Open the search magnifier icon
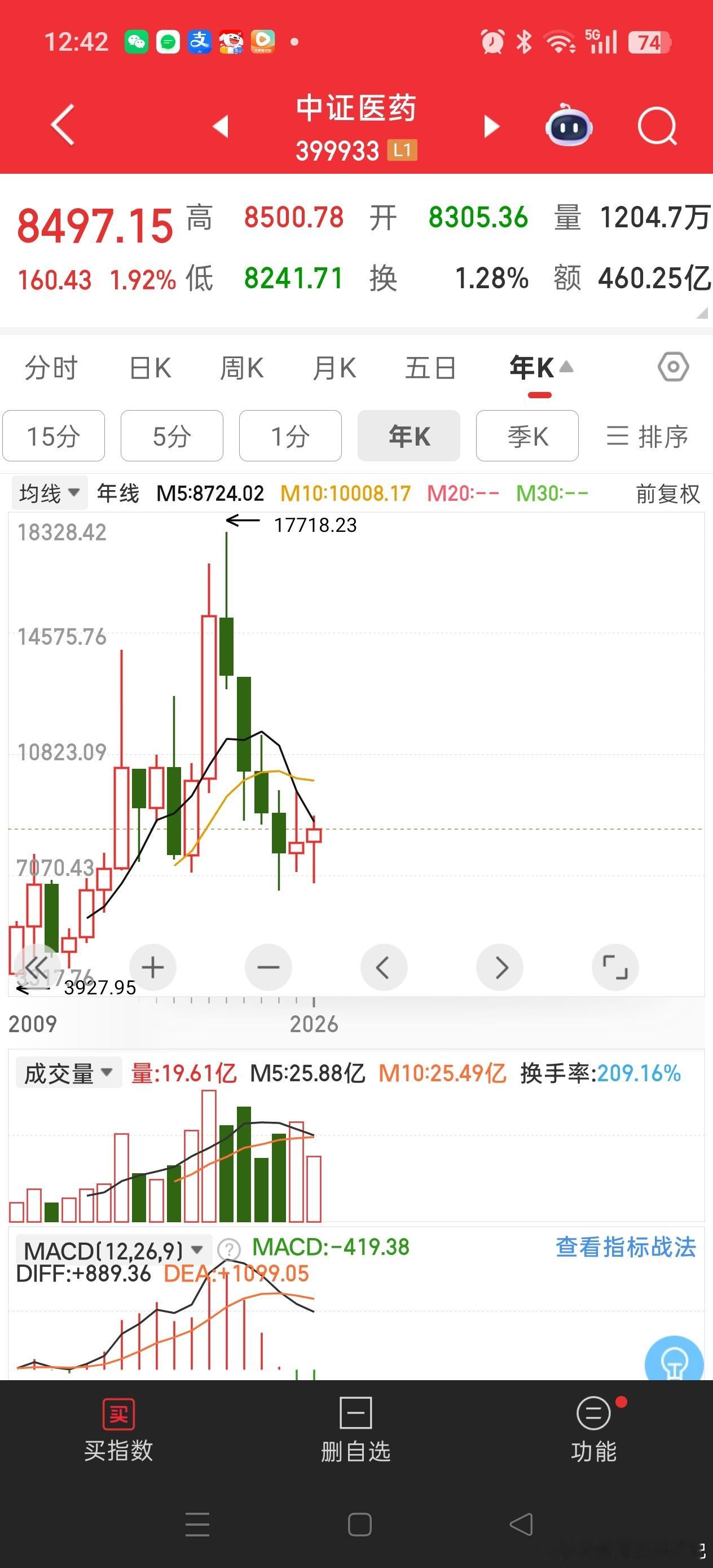 [657, 126]
